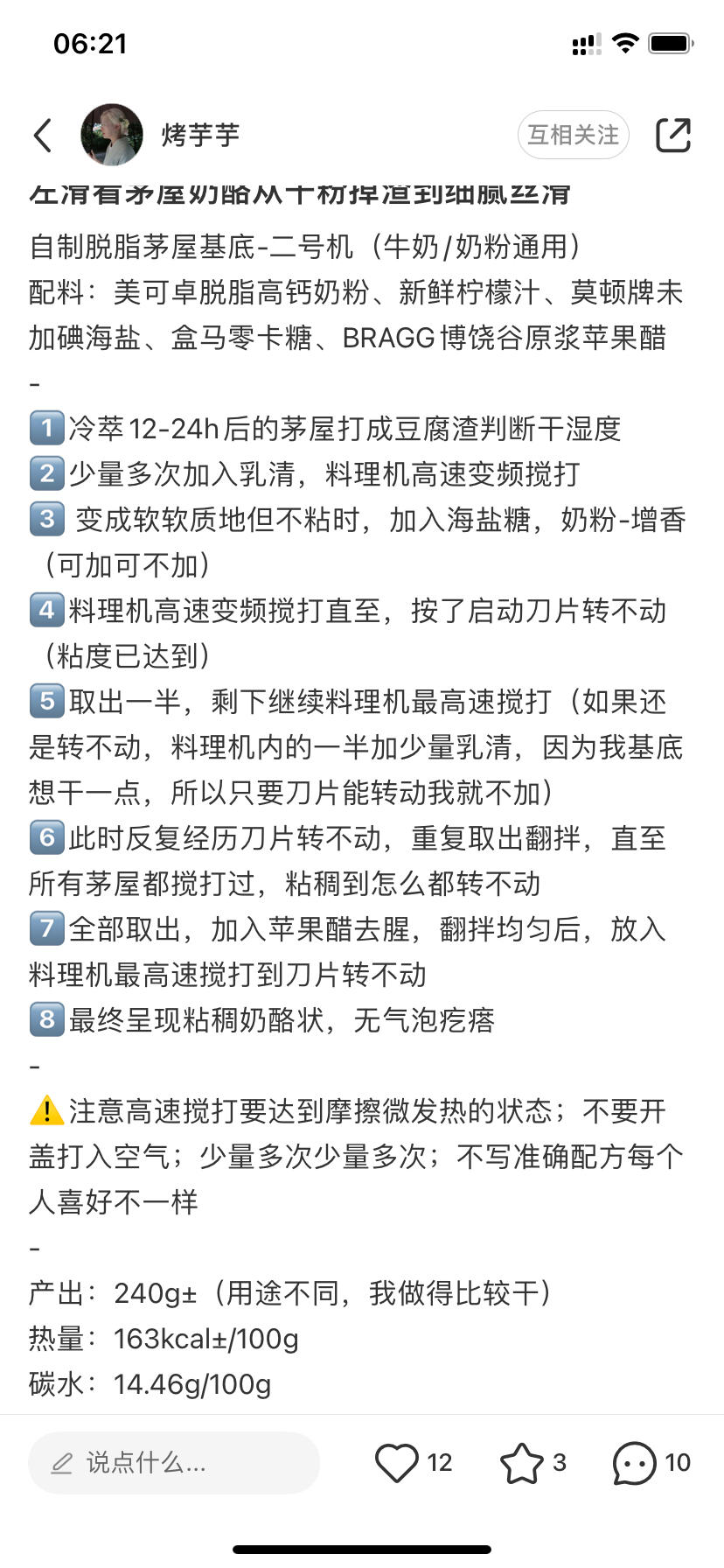This screenshot has width=724, height=1568.
Task: Like this post with the heart
Action: click(397, 1462)
